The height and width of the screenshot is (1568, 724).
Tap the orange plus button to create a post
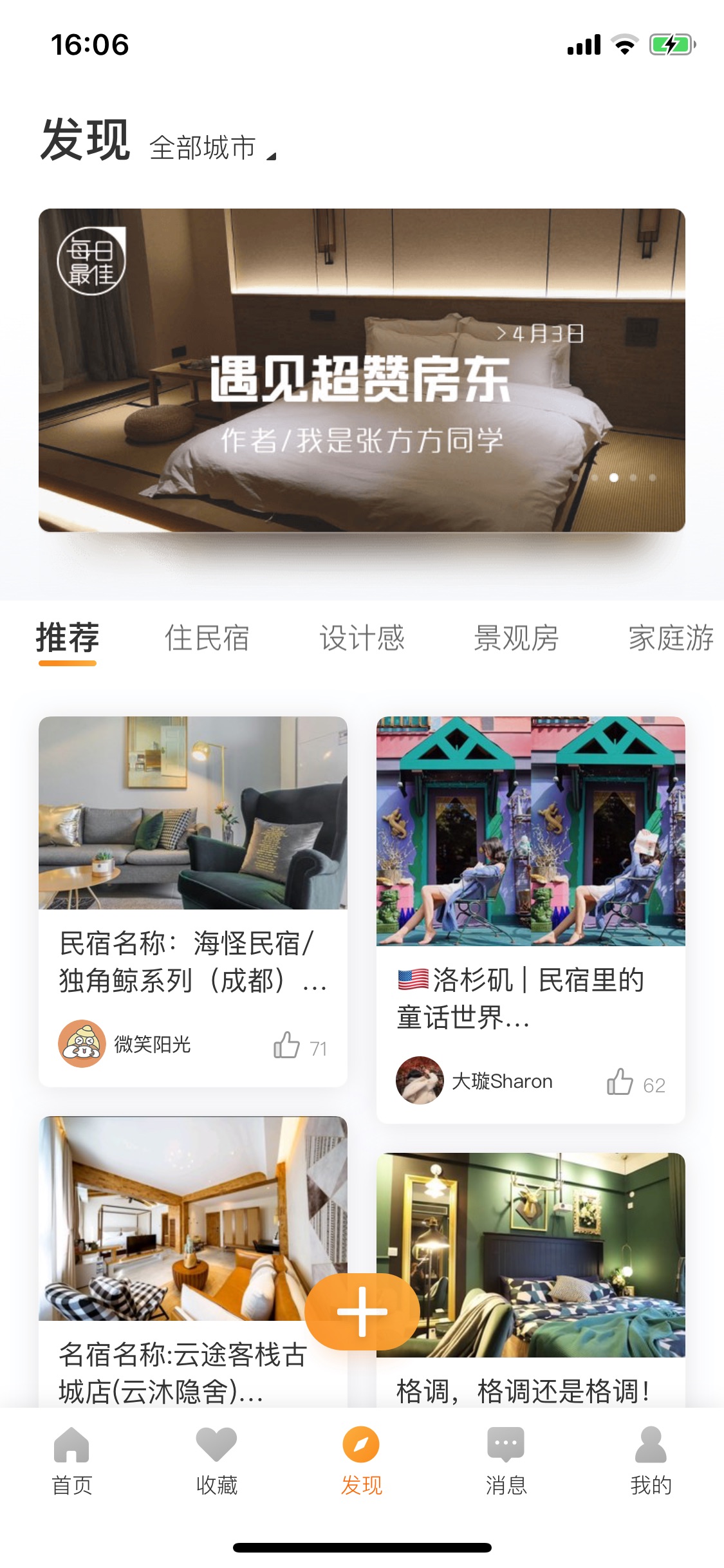[362, 1311]
